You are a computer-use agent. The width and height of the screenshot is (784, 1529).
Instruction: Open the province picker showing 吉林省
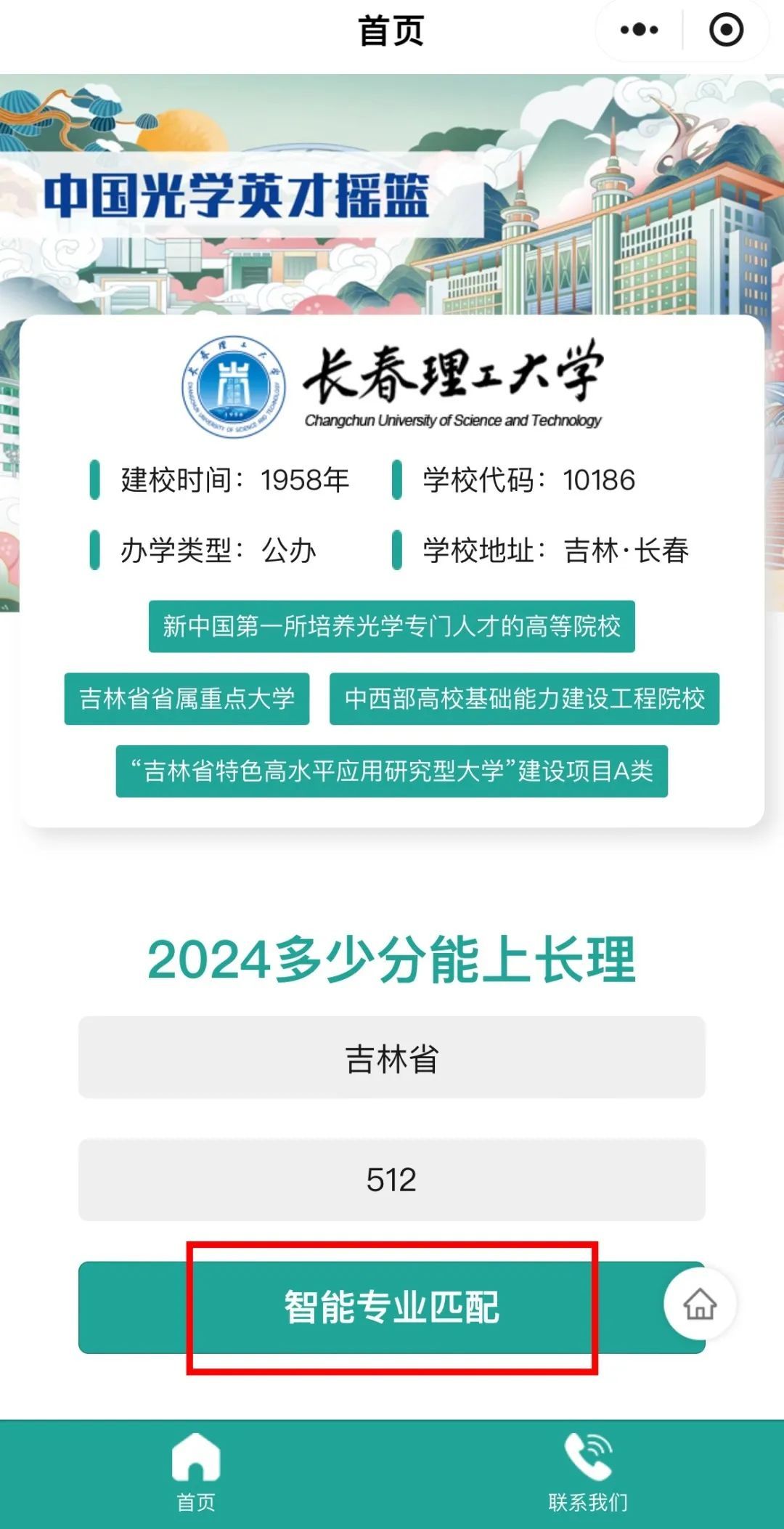[391, 1058]
